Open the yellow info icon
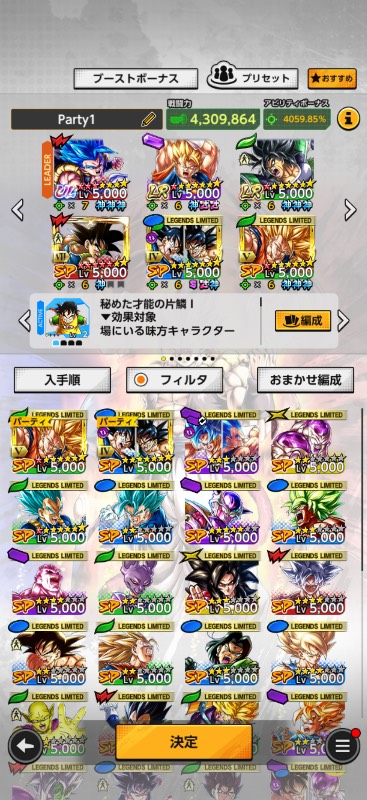 pyautogui.click(x=348, y=119)
